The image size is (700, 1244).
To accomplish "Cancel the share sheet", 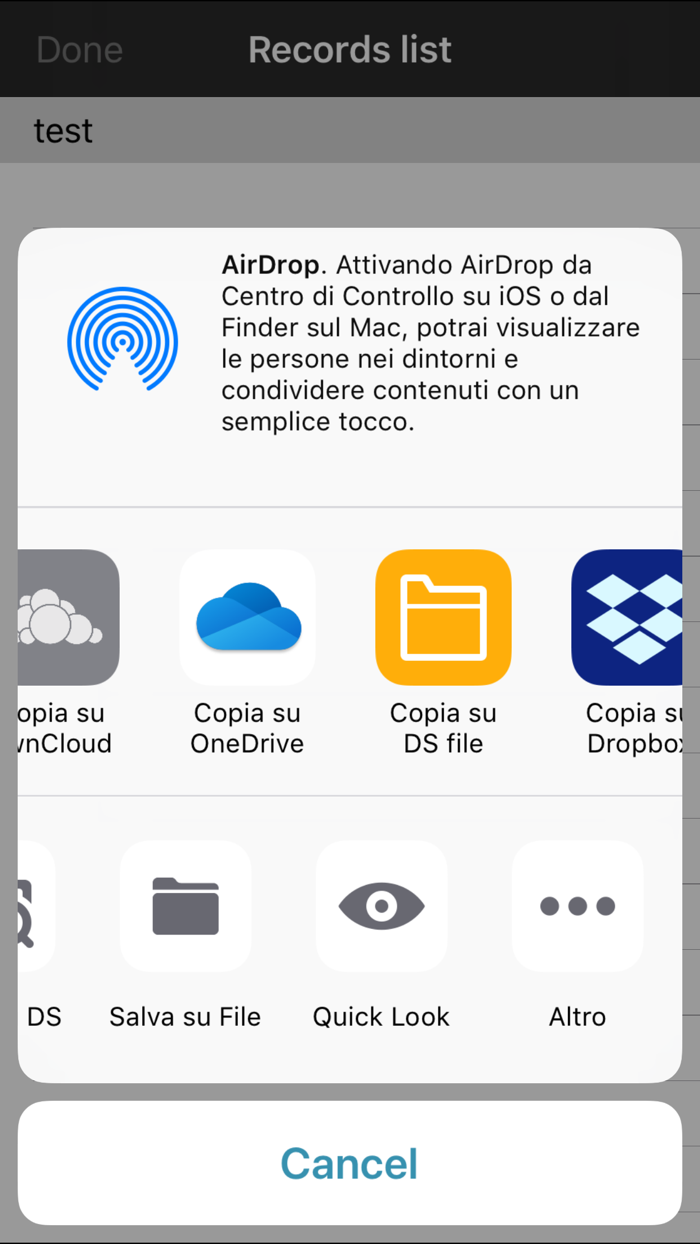I will pos(350,1163).
